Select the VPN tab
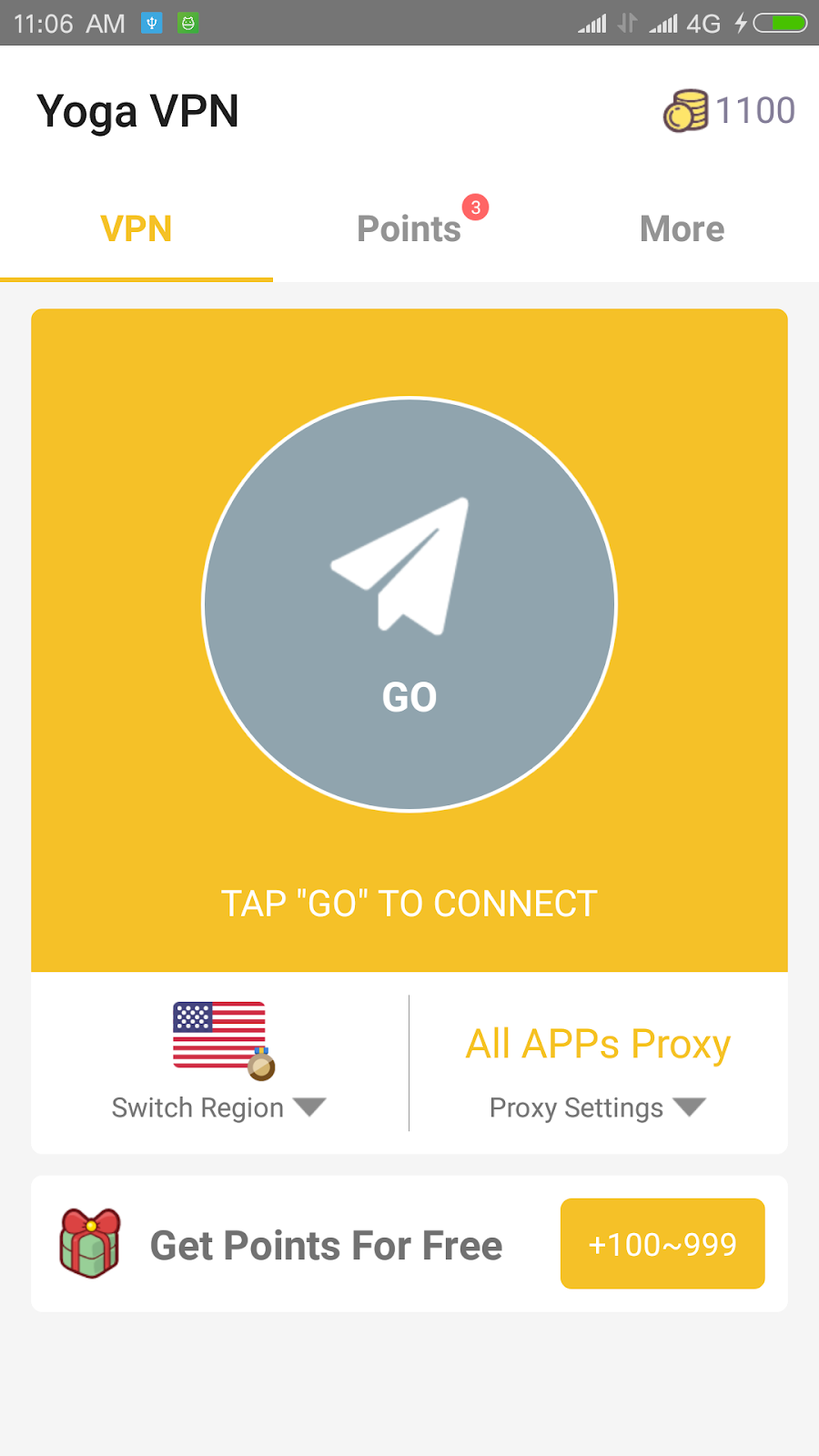 pyautogui.click(x=136, y=229)
